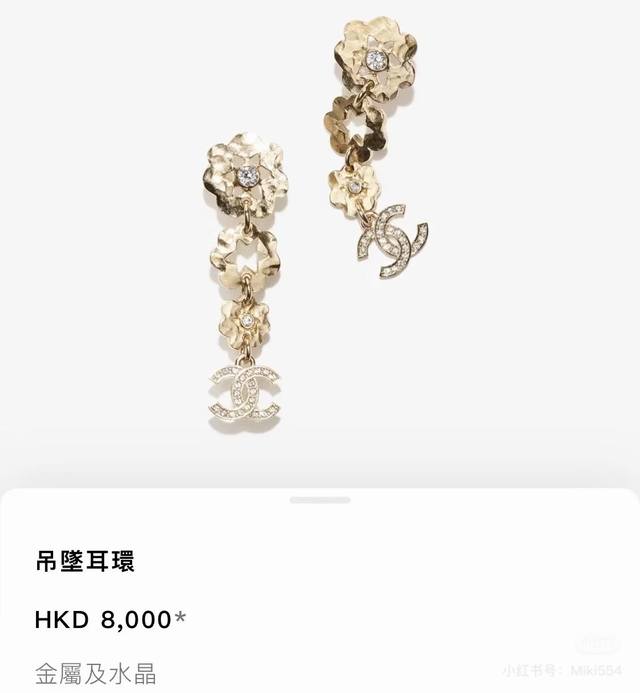Open the drop earrings product image
Viewport: 640px width, 693px height.
(x=320, y=240)
